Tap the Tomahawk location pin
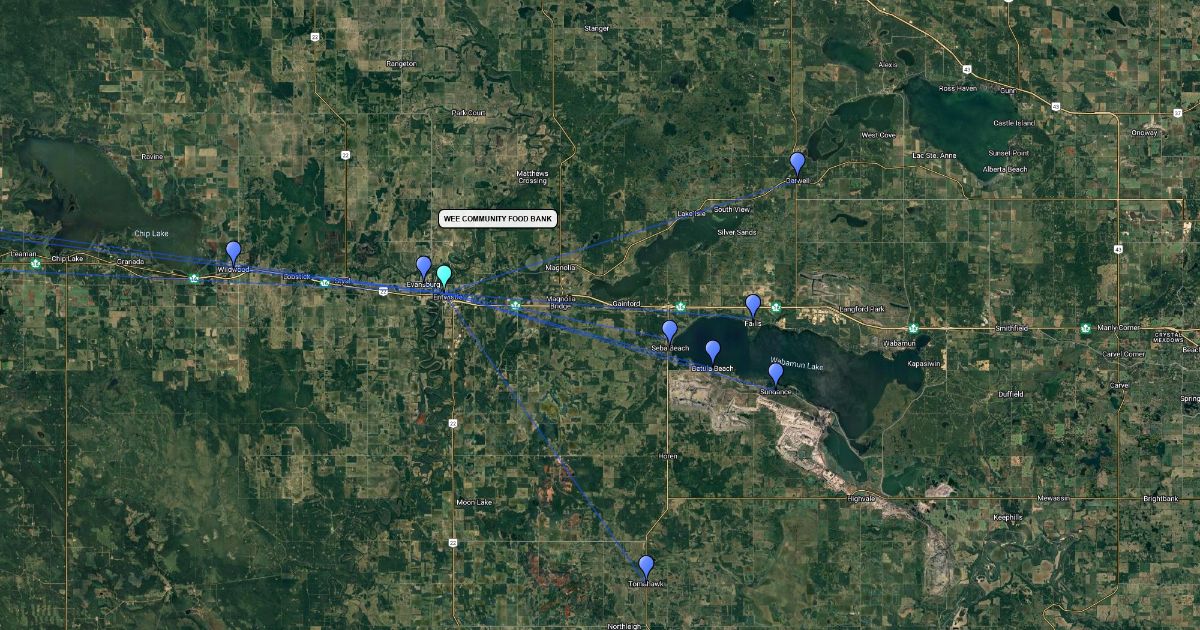Image resolution: width=1200 pixels, height=630 pixels. coord(646,566)
